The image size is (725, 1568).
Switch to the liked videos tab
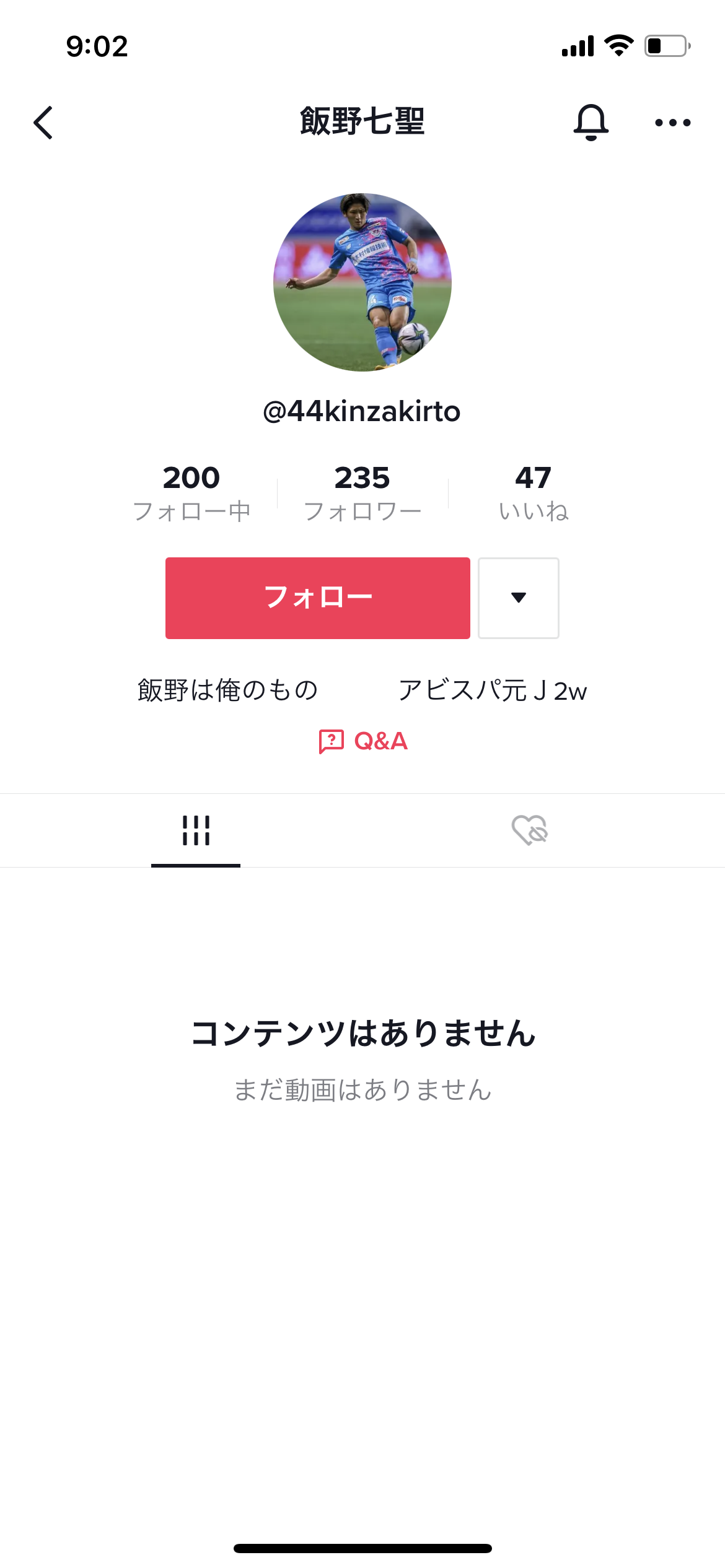[530, 830]
